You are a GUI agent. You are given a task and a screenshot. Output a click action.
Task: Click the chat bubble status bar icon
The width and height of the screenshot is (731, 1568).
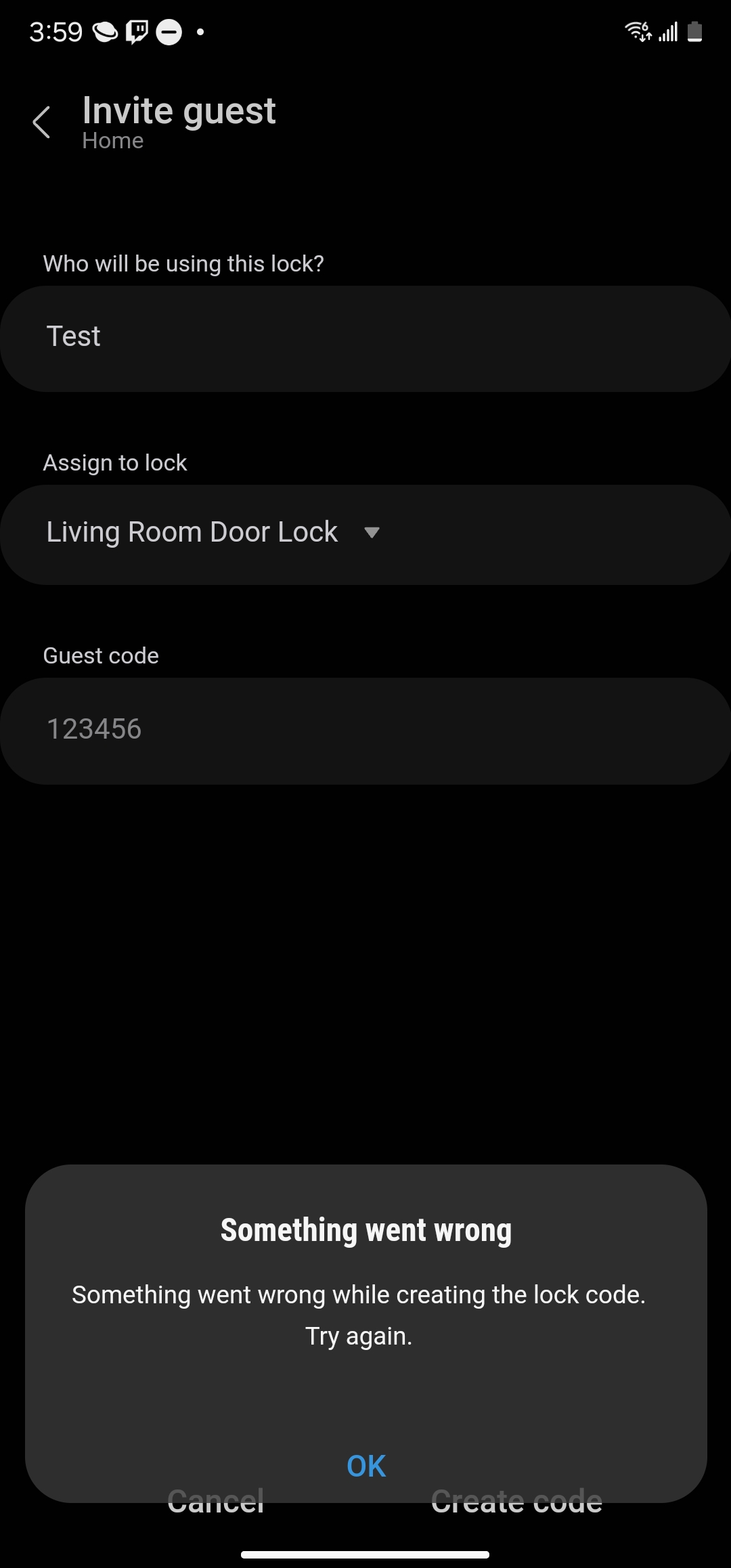click(138, 31)
